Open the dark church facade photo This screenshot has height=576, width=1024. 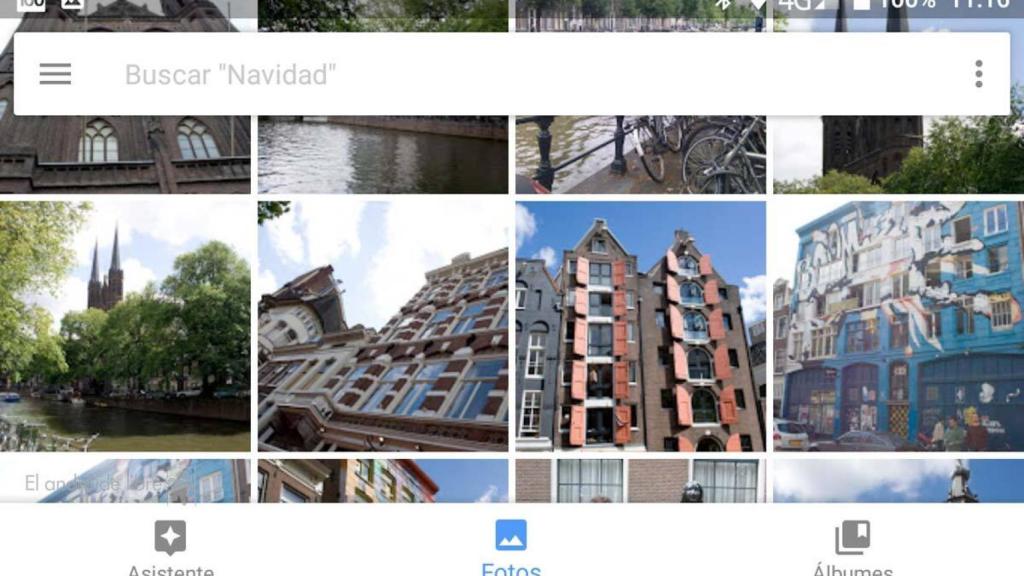point(125,155)
